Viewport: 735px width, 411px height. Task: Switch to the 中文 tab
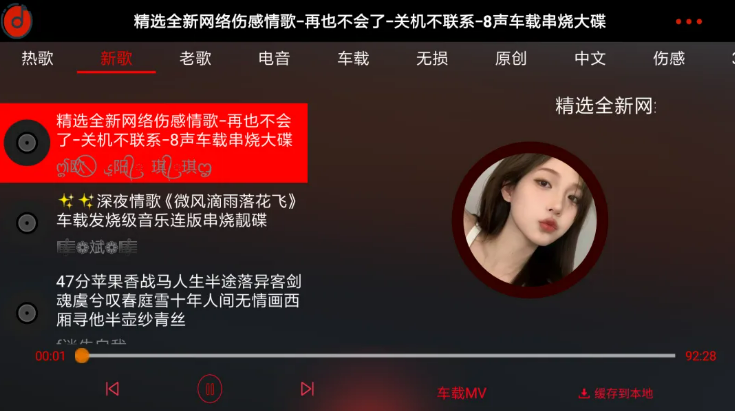click(x=590, y=58)
